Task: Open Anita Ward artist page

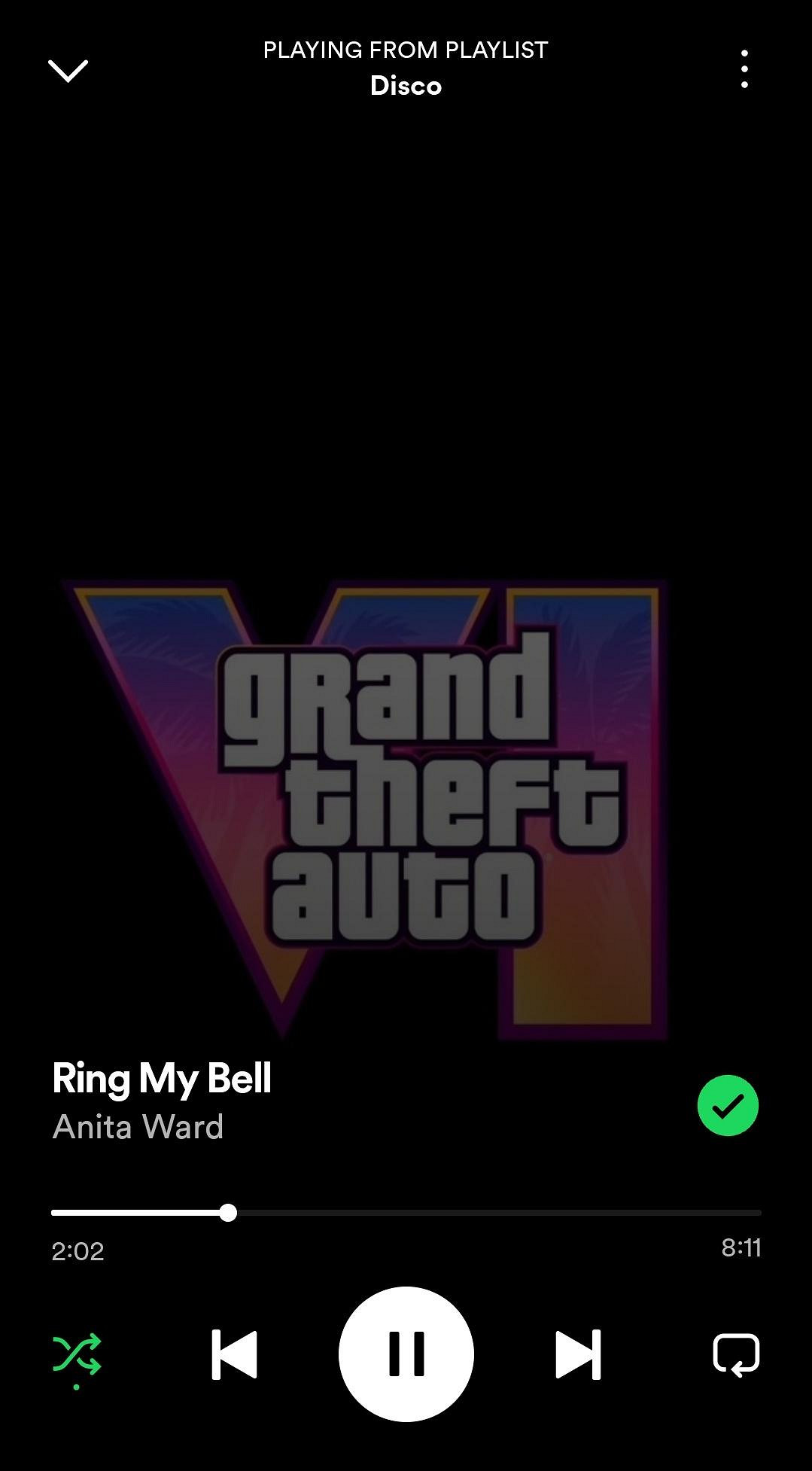Action: (x=138, y=1127)
